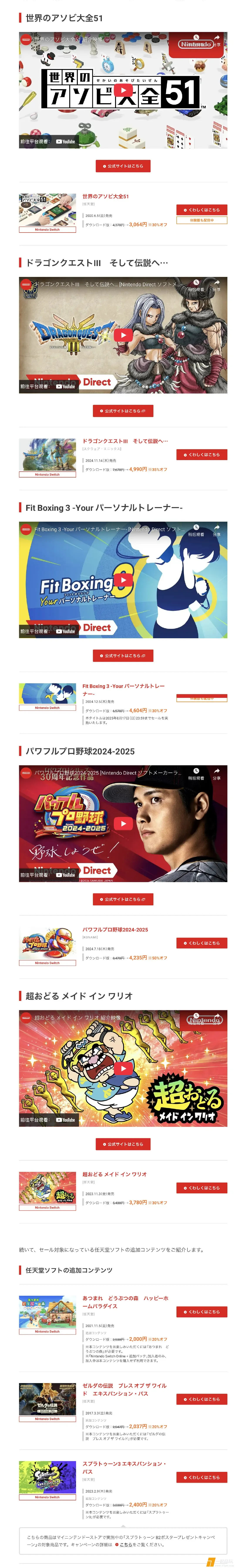Tap くわしくはこちら for パワフルプロ野球2024-2025
This screenshot has width=235, height=1568.
click(x=201, y=943)
